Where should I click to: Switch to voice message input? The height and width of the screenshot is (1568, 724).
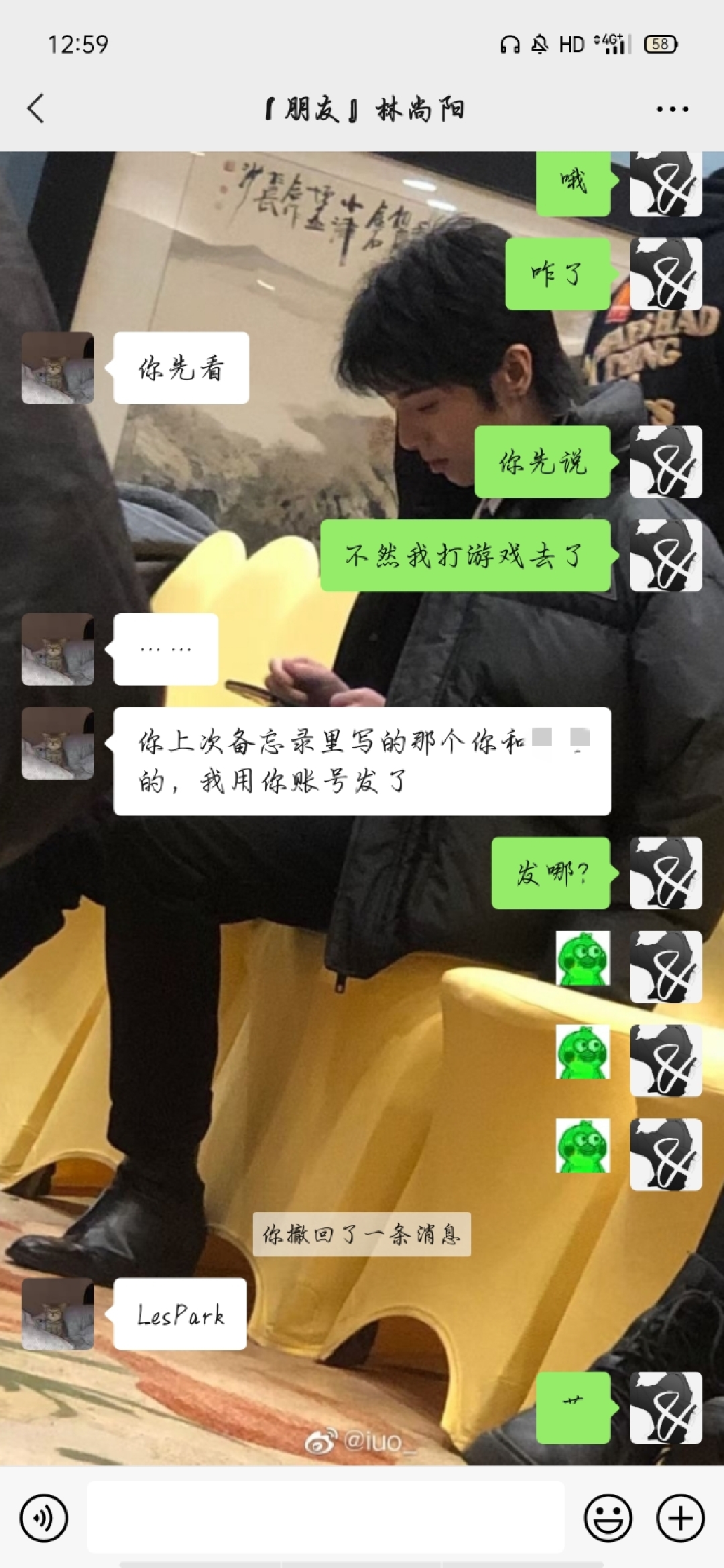[x=44, y=1518]
